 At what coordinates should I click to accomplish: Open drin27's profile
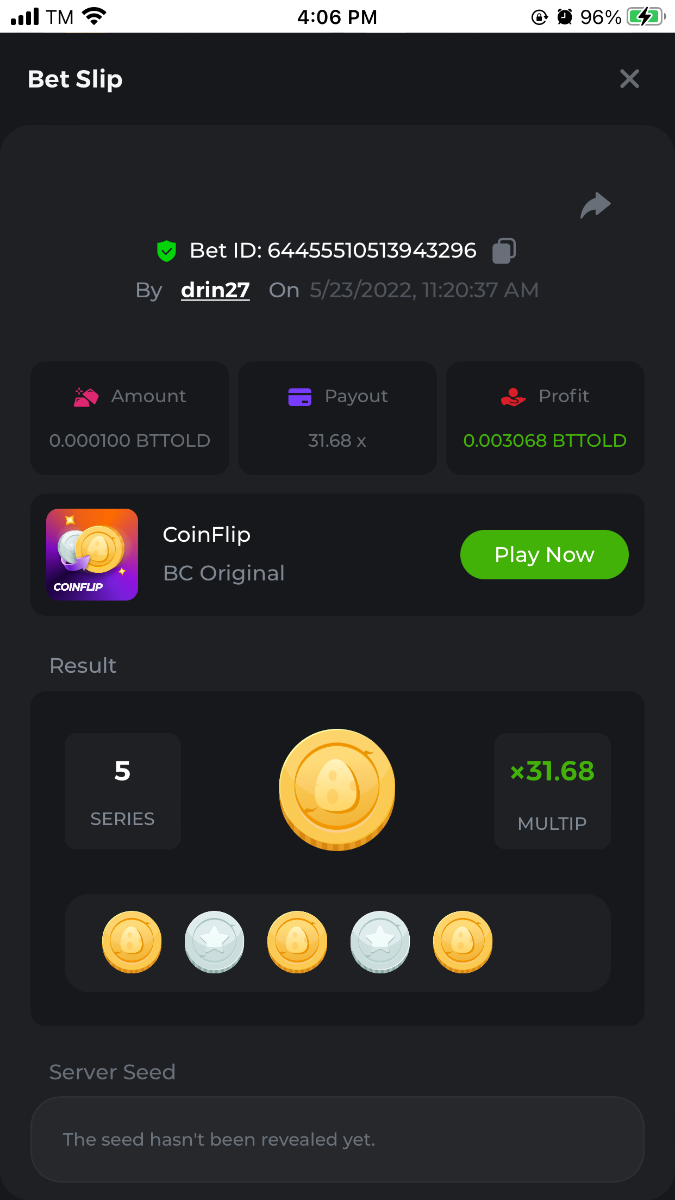215,290
